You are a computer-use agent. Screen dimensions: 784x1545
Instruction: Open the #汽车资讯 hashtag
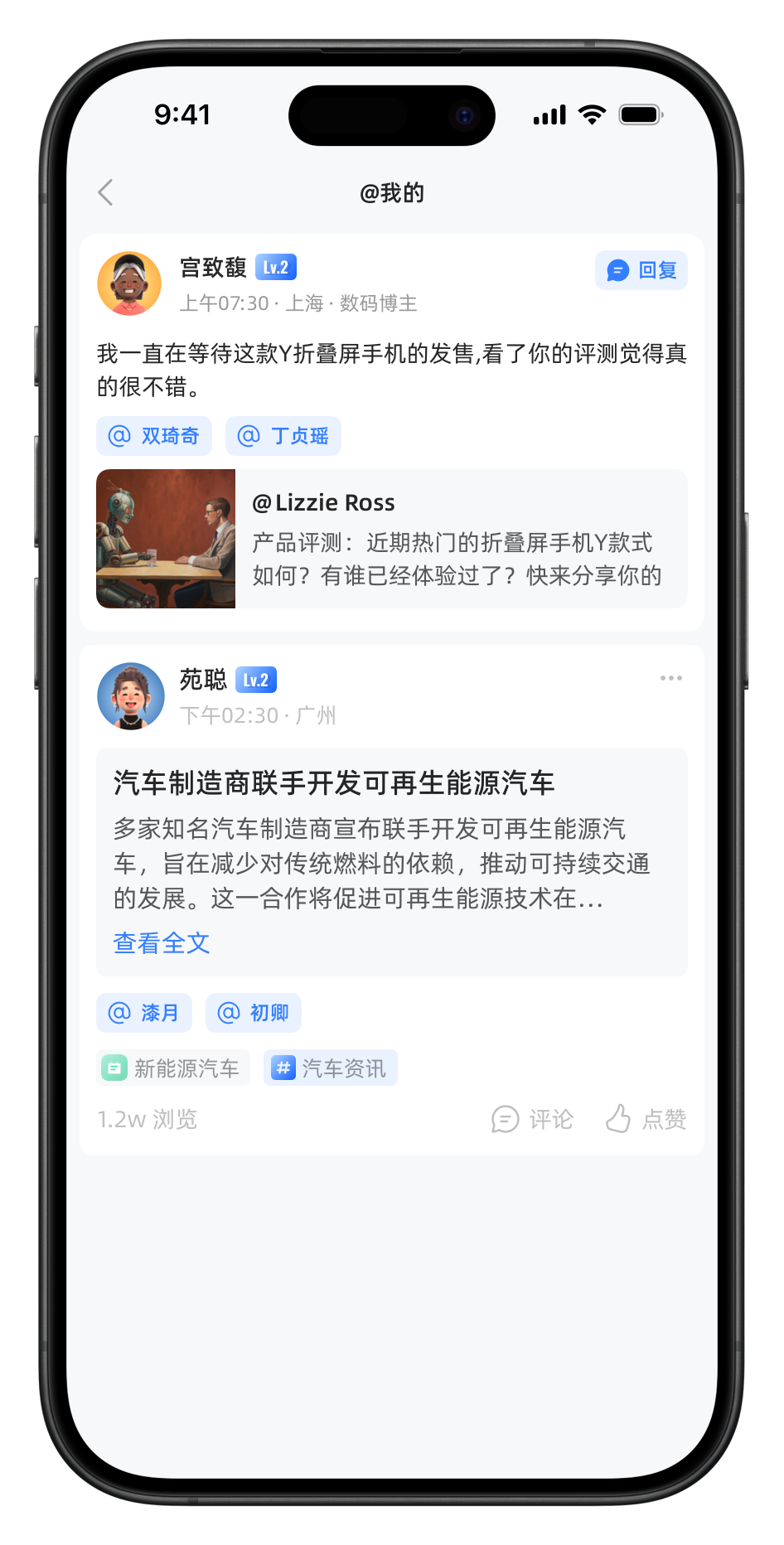tap(331, 1068)
